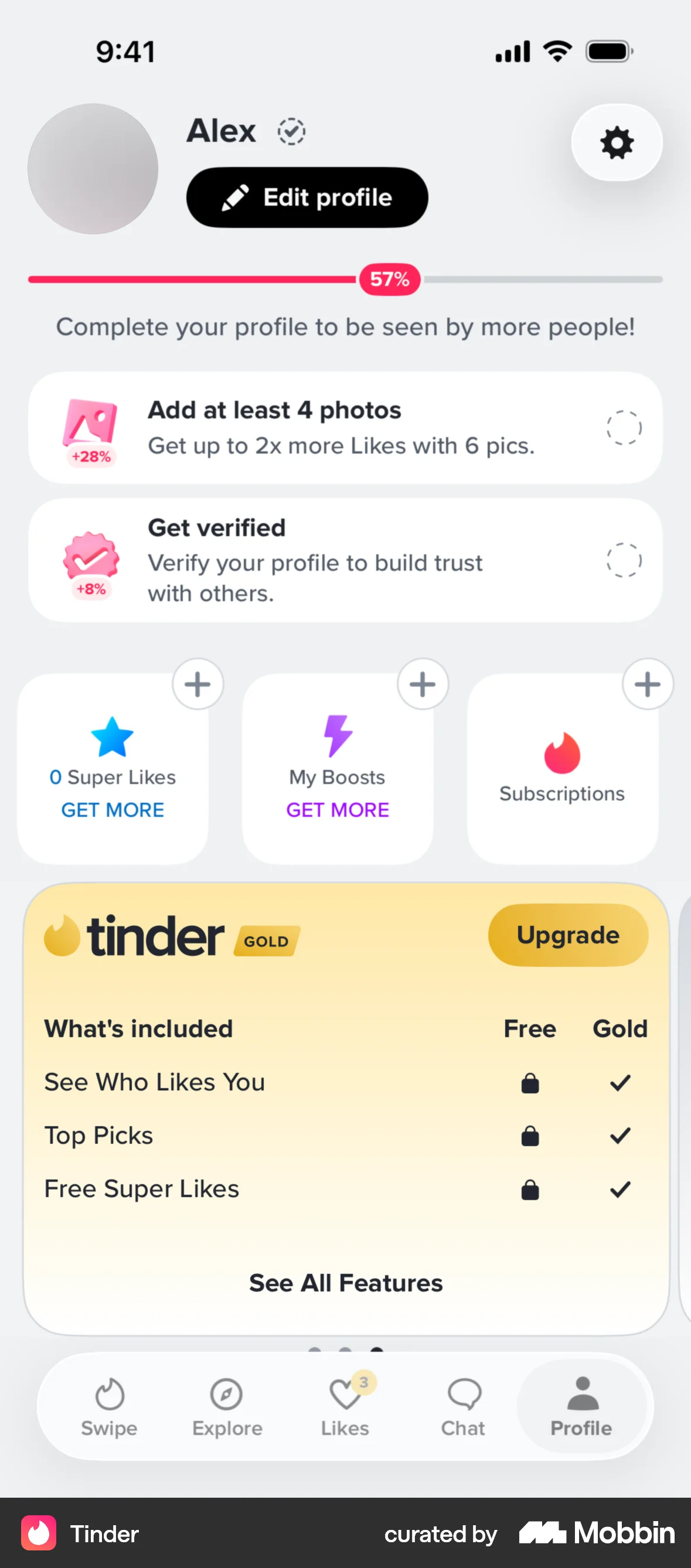Open settings via the gear icon

[617, 142]
